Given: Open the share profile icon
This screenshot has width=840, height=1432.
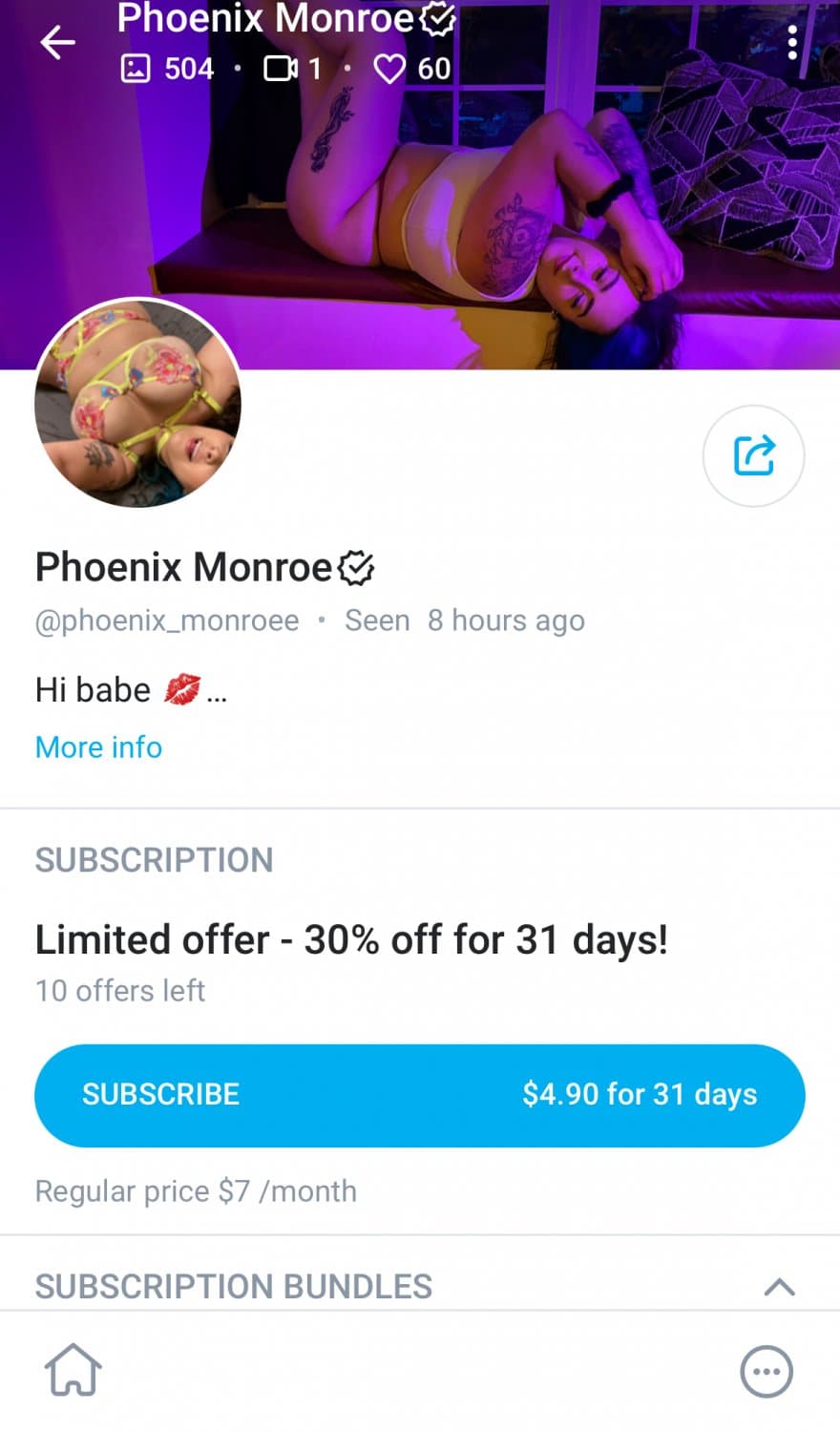Looking at the screenshot, I should click(x=753, y=455).
